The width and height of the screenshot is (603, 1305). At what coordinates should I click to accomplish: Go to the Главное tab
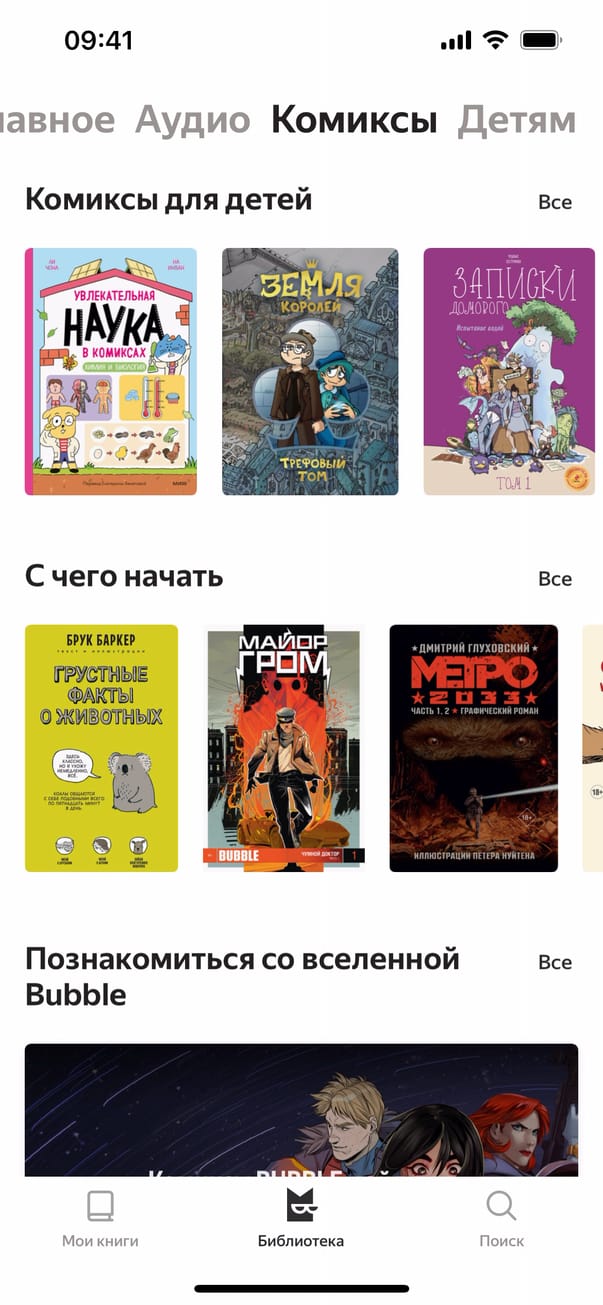click(56, 121)
